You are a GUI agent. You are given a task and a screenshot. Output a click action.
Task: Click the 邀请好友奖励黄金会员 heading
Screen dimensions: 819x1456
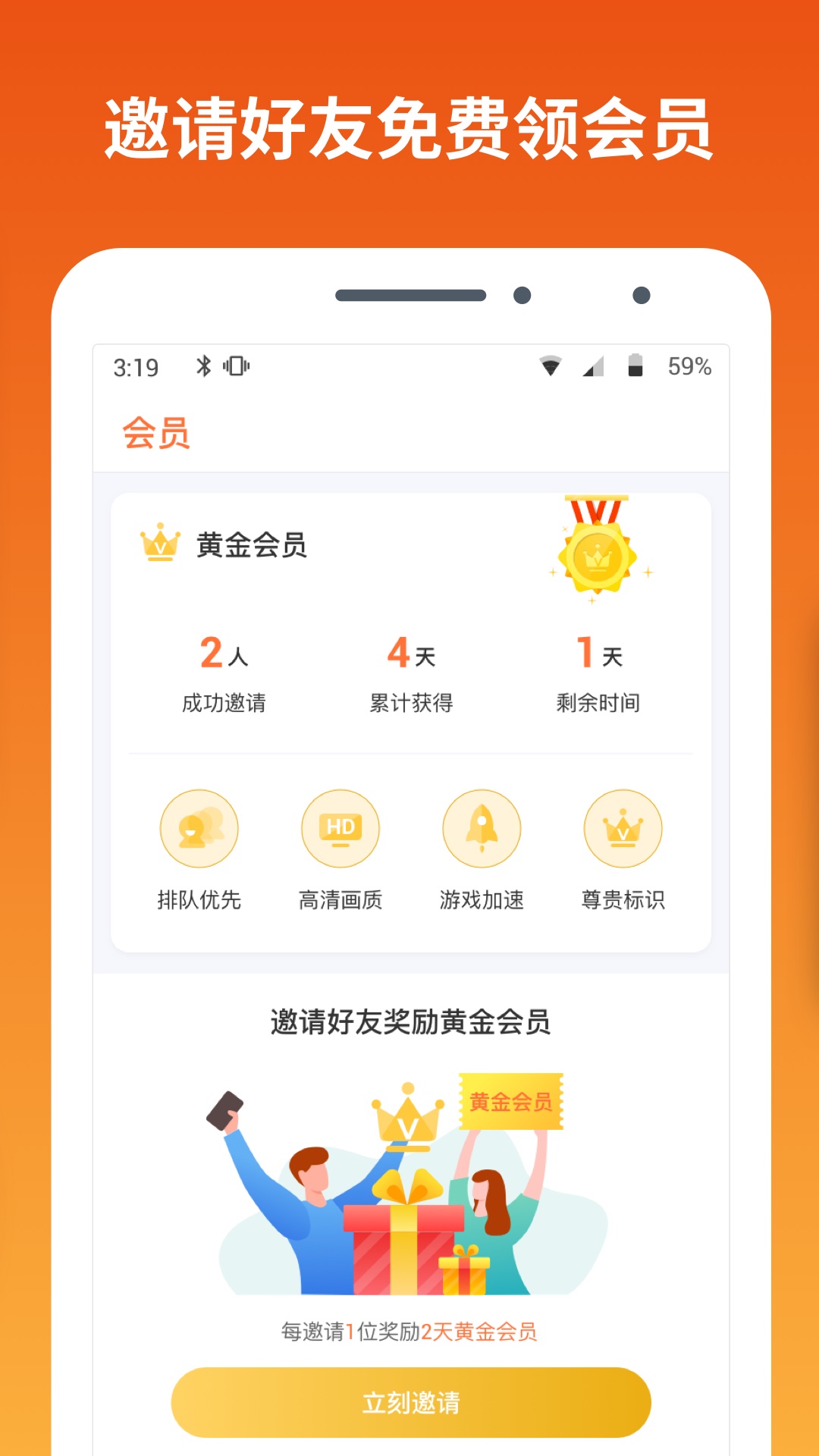click(409, 1023)
